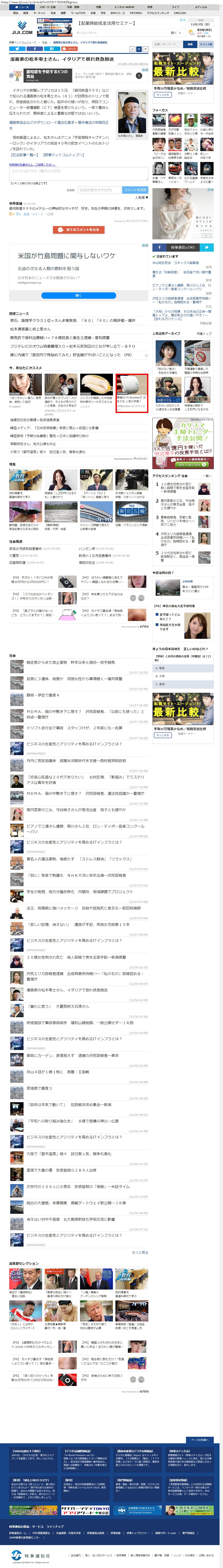Viewport: 223px width, 1568px height.
Task: Open the ENGLISH menu item
Action: 180,13
